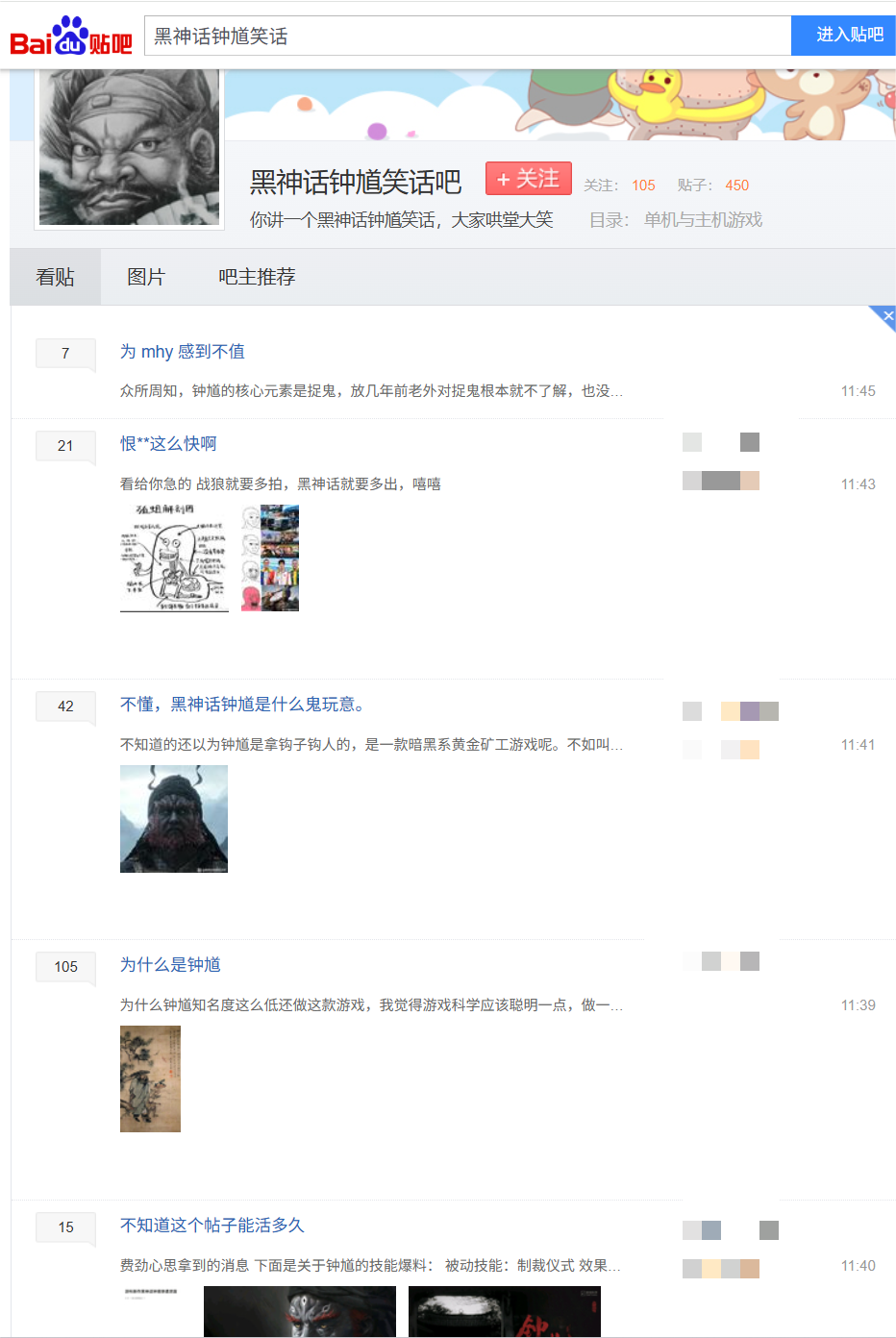
Task: Dismiss the blue corner close icon
Action: point(887,315)
